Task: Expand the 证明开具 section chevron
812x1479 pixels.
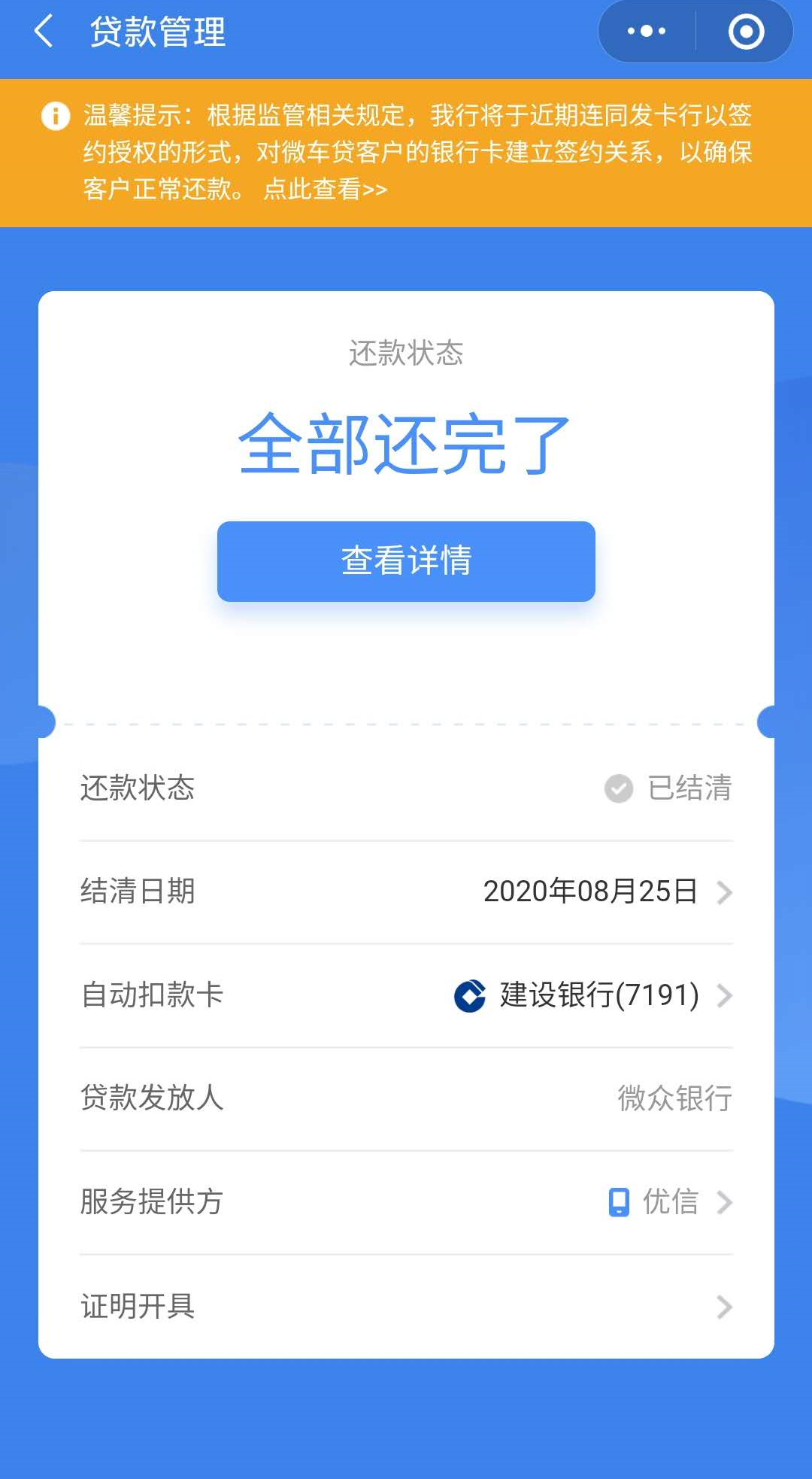Action: pos(724,1307)
